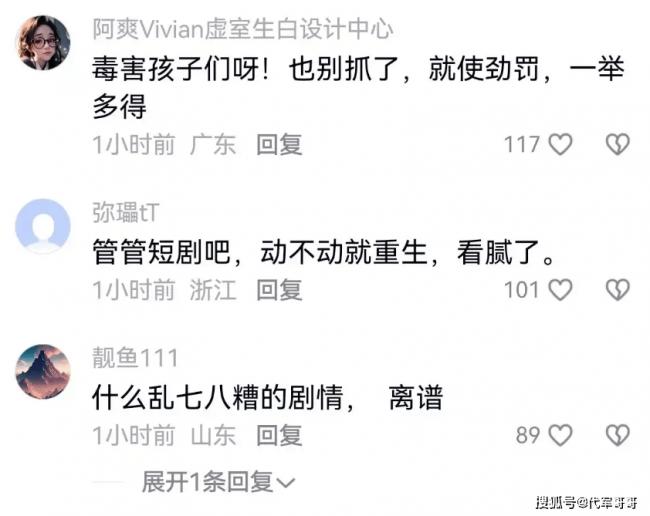
Task: Like 弥瓃tT's comment
Action: (561, 290)
